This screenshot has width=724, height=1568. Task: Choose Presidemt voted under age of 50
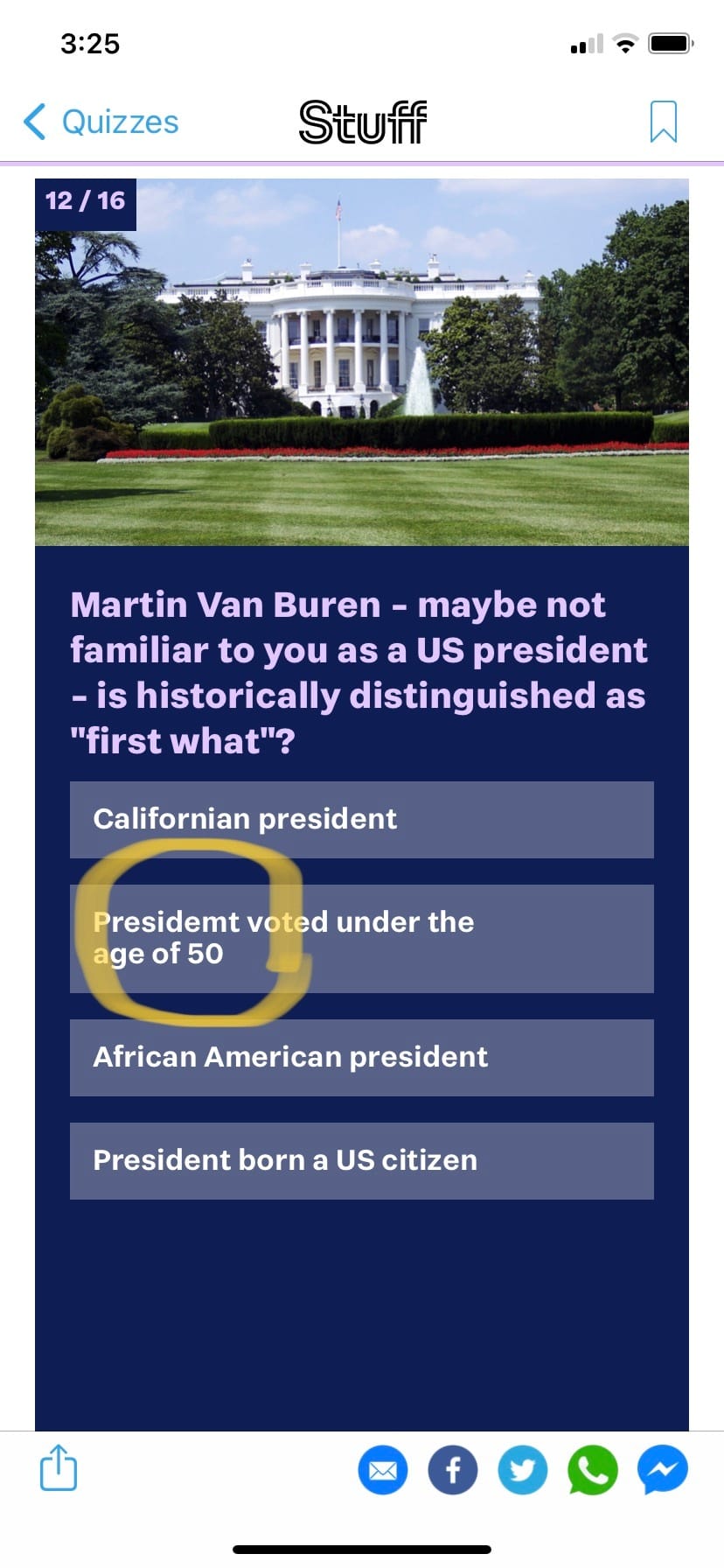coord(362,938)
